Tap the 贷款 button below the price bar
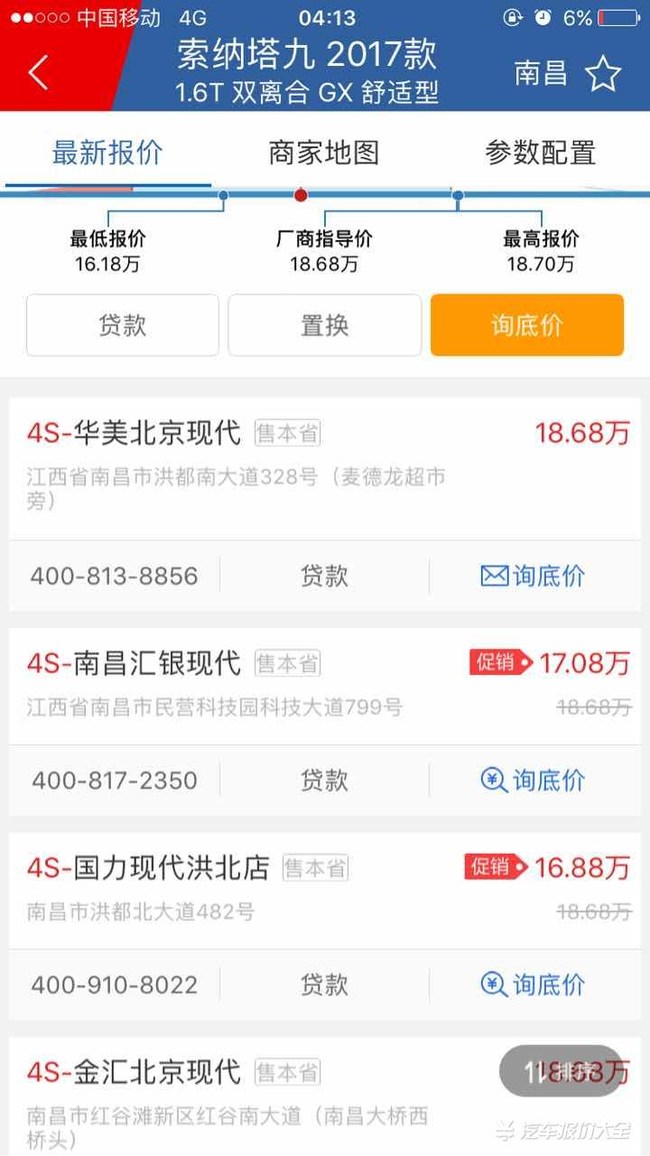This screenshot has height=1156, width=650. coord(122,325)
